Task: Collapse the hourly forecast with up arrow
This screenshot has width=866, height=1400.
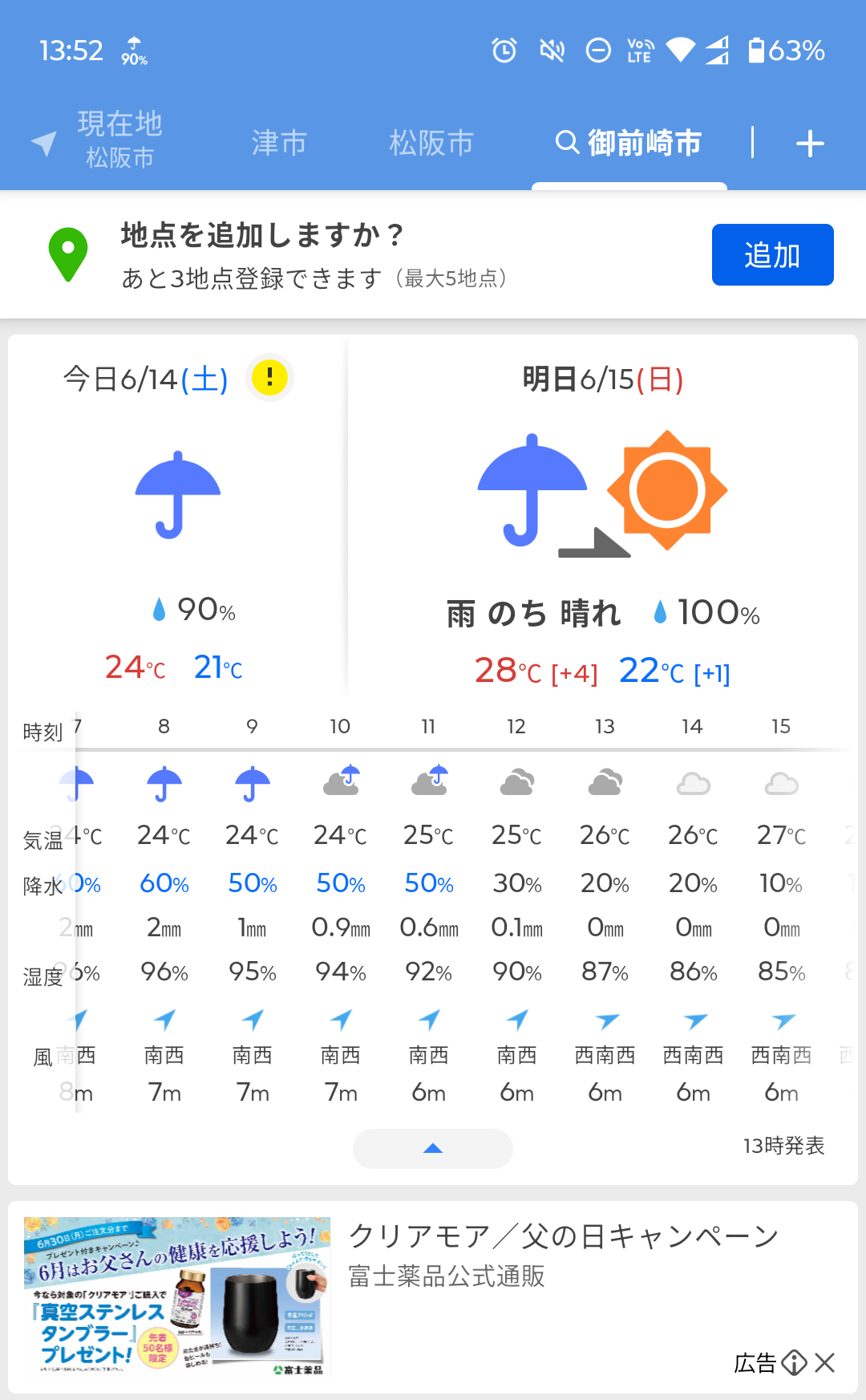Action: coord(433,1148)
